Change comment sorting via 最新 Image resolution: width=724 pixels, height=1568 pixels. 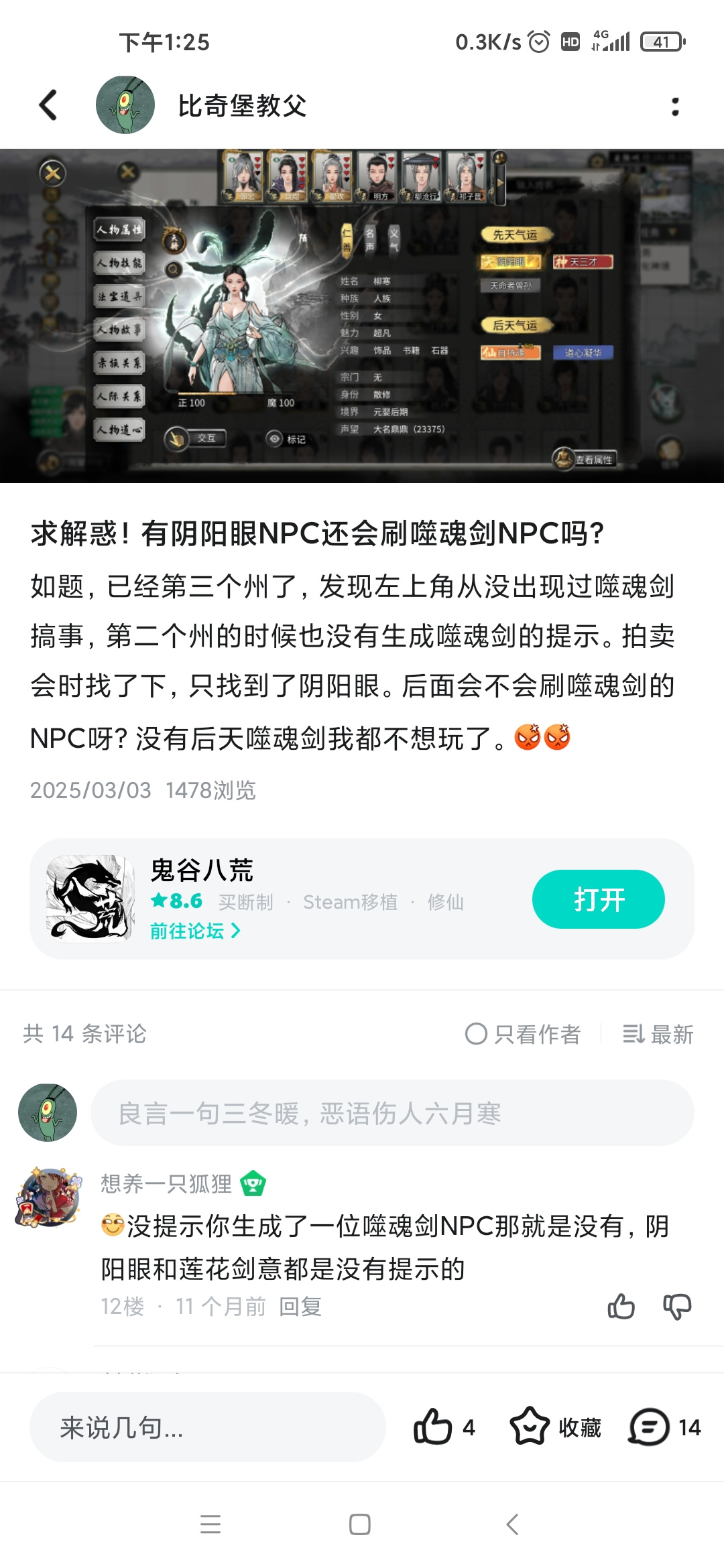(658, 1034)
